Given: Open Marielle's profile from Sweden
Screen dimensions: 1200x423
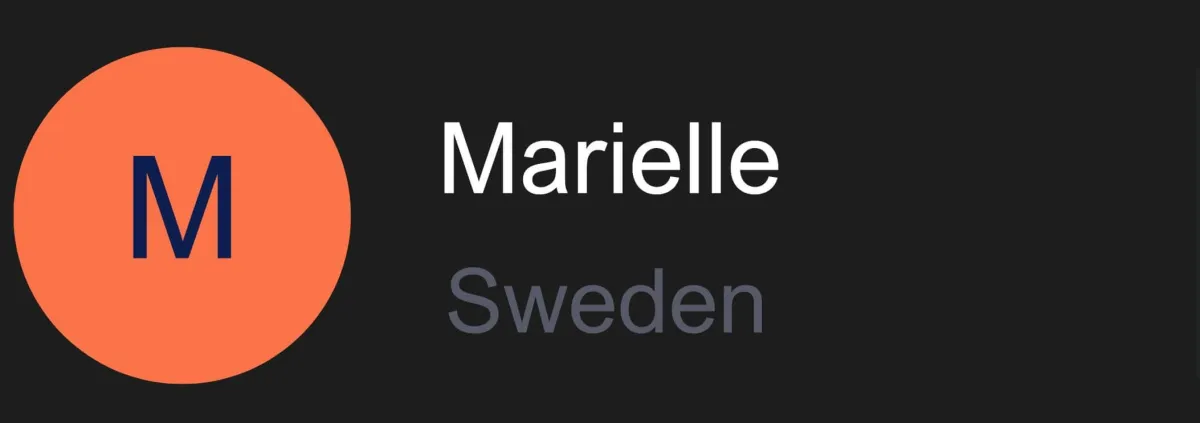Looking at the screenshot, I should tap(608, 160).
